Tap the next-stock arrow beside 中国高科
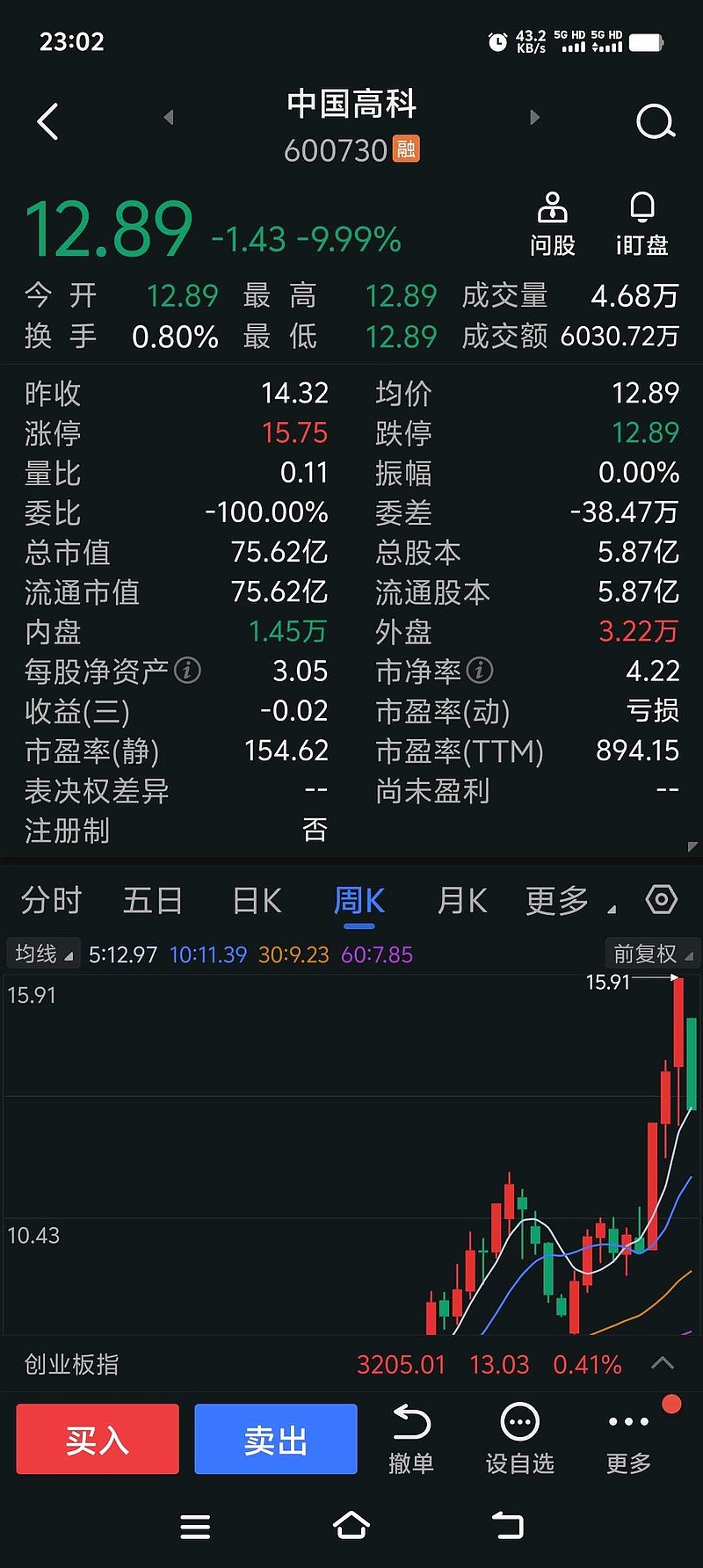Viewport: 703px width, 1568px height. [535, 117]
